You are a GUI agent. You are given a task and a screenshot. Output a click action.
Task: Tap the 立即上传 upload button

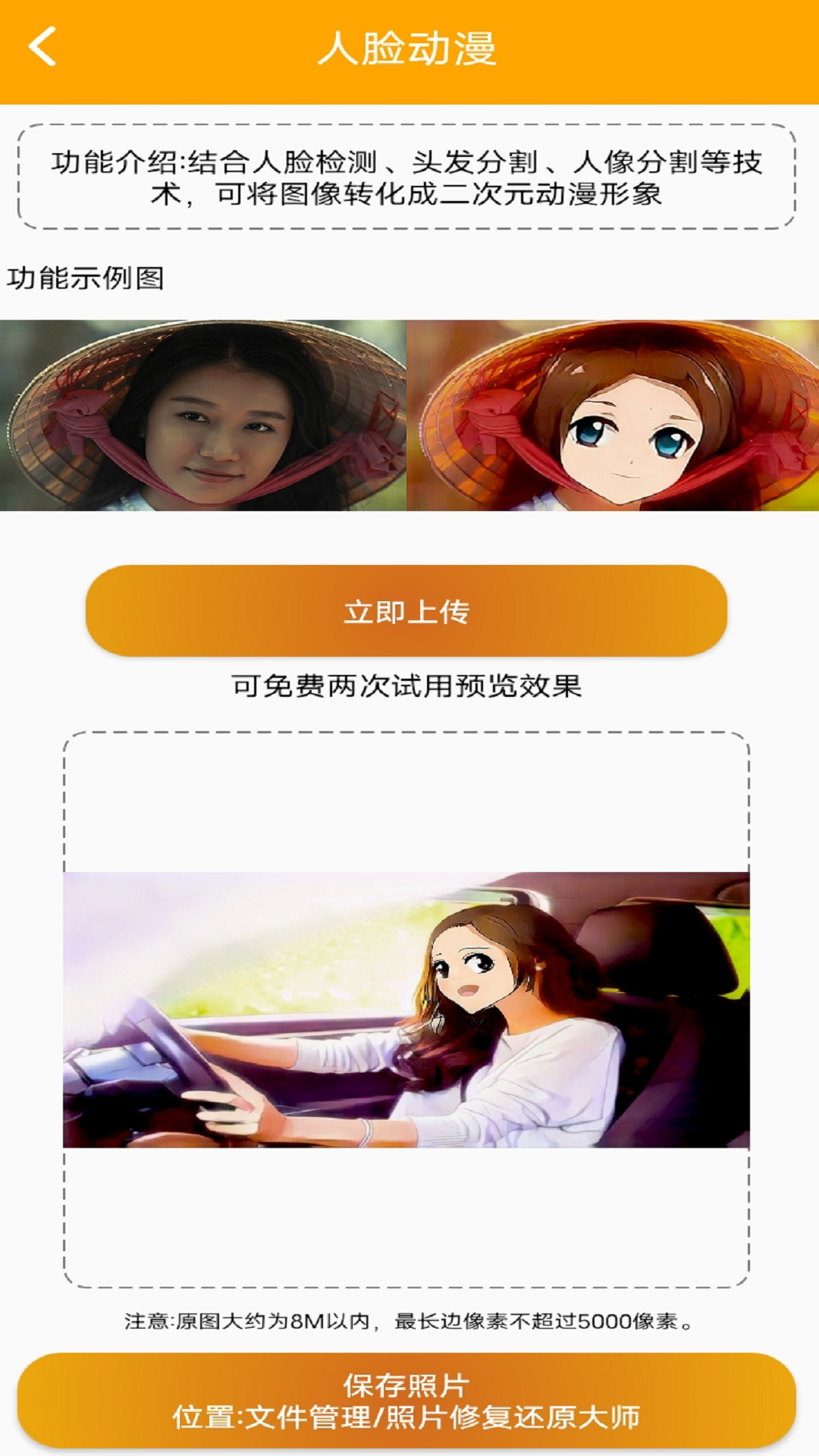tap(406, 611)
